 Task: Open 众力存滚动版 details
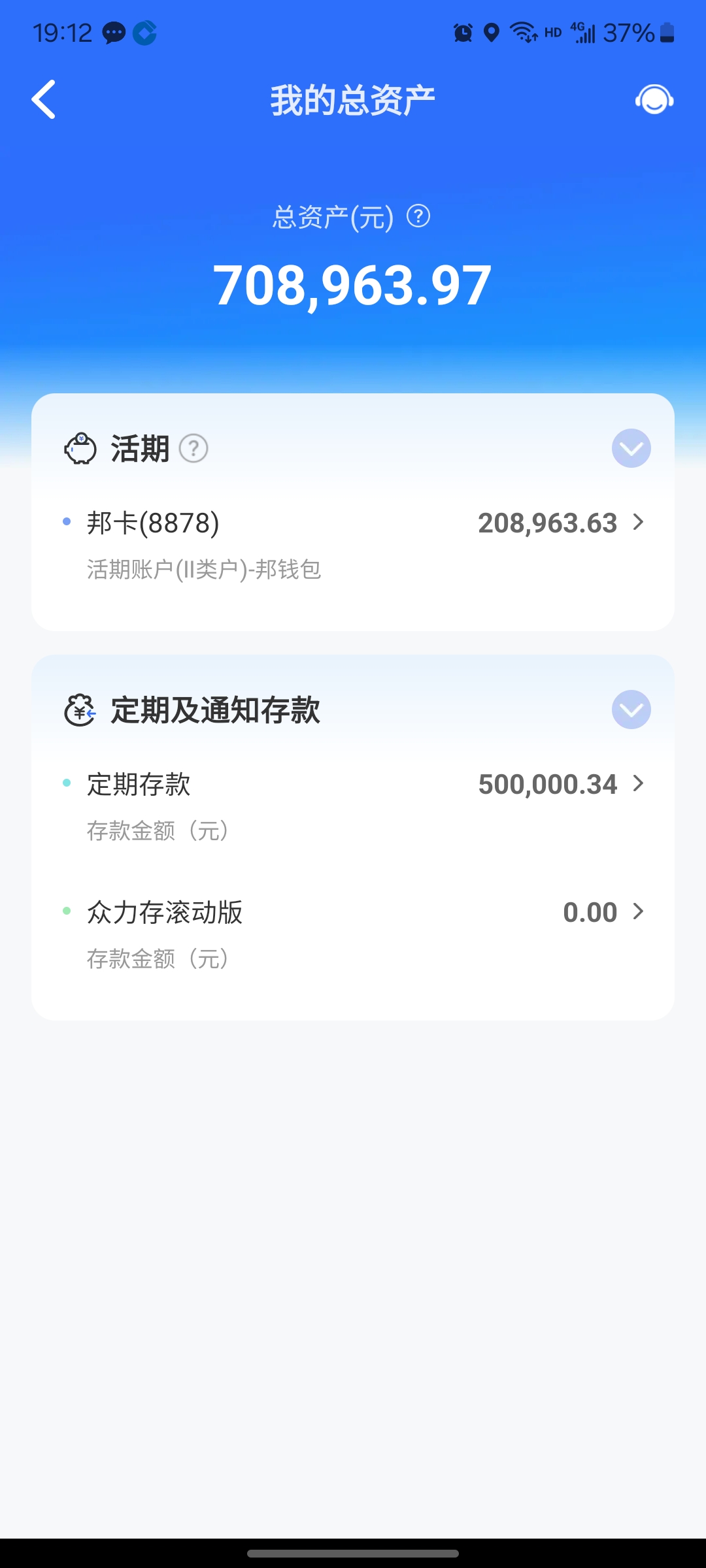(x=353, y=934)
